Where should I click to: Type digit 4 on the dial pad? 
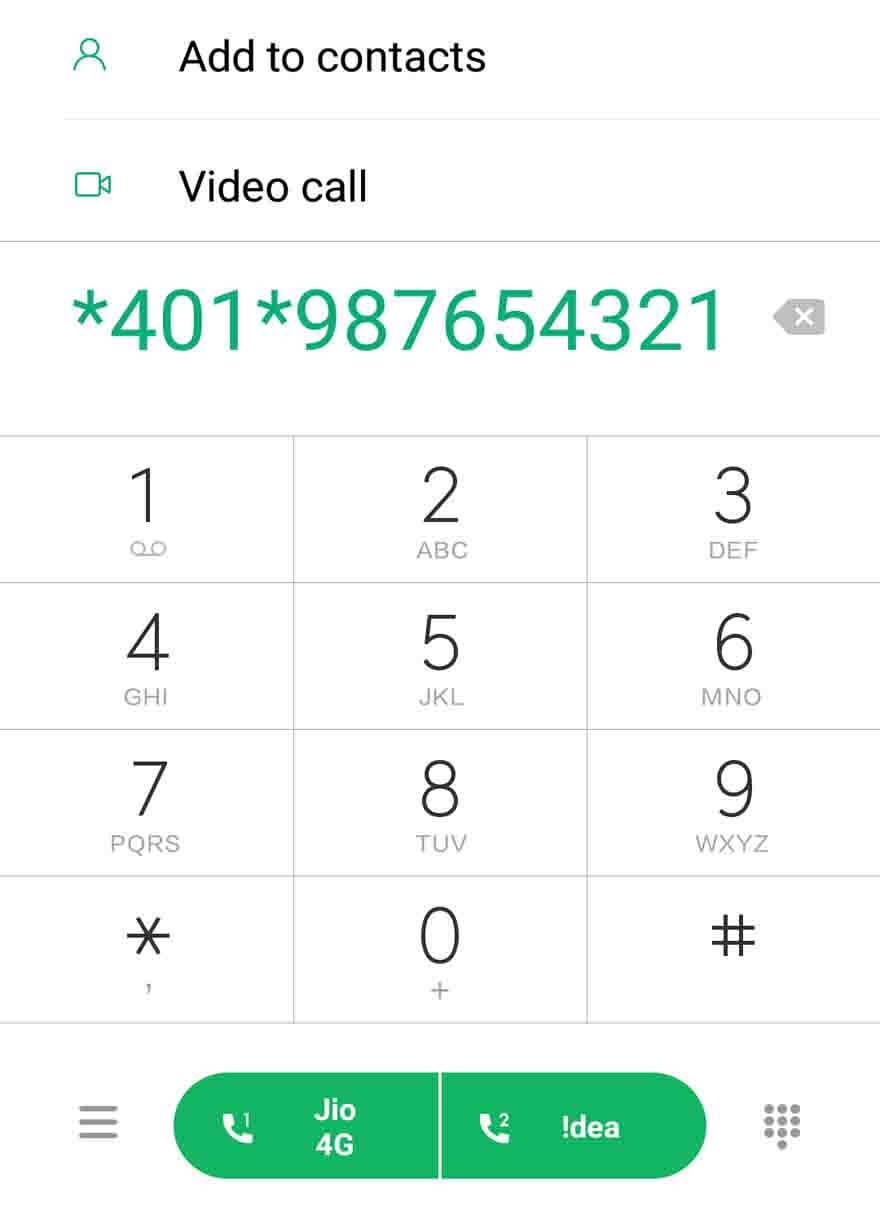pyautogui.click(x=147, y=656)
